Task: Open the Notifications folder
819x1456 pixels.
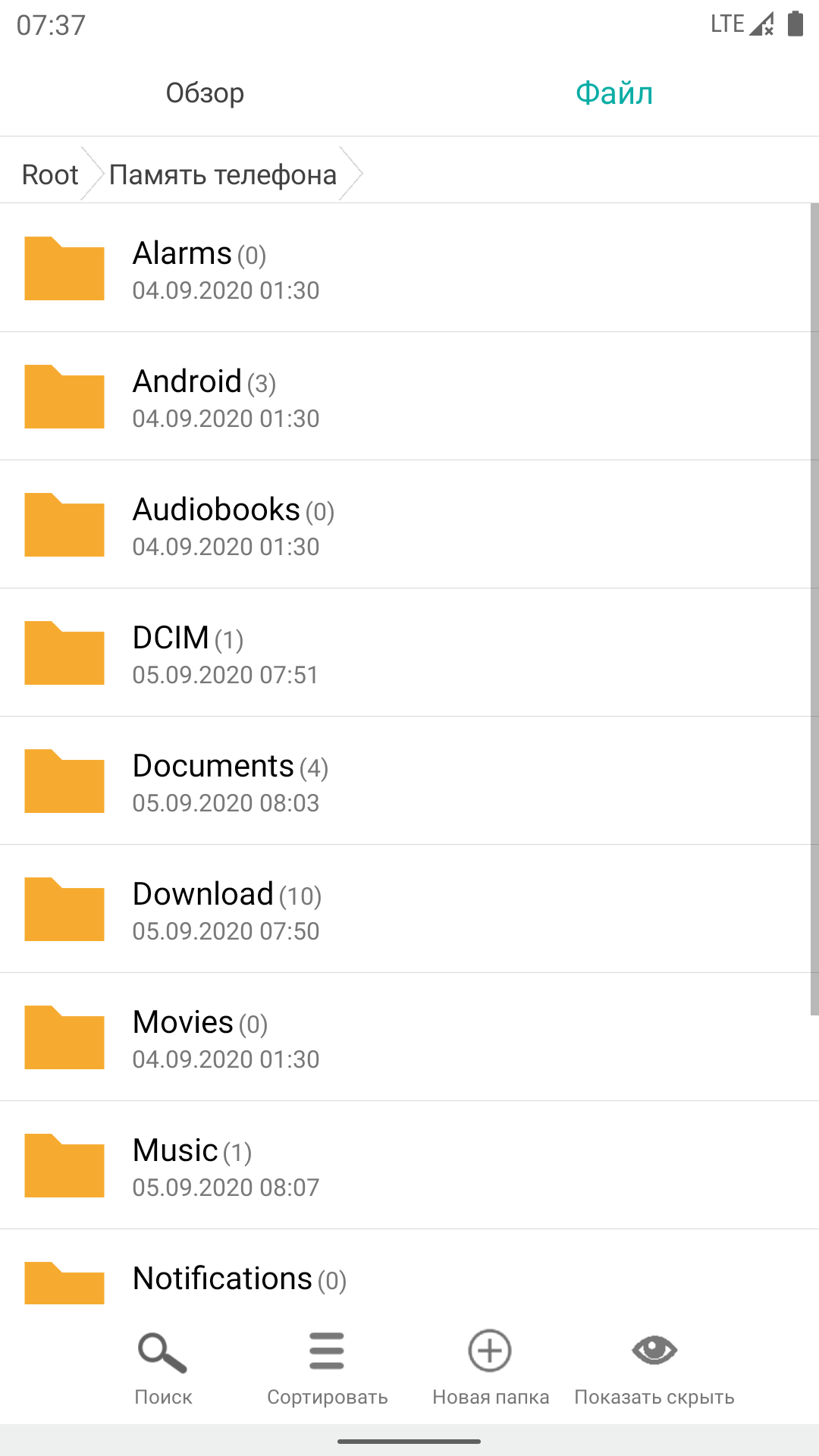Action: click(405, 1274)
